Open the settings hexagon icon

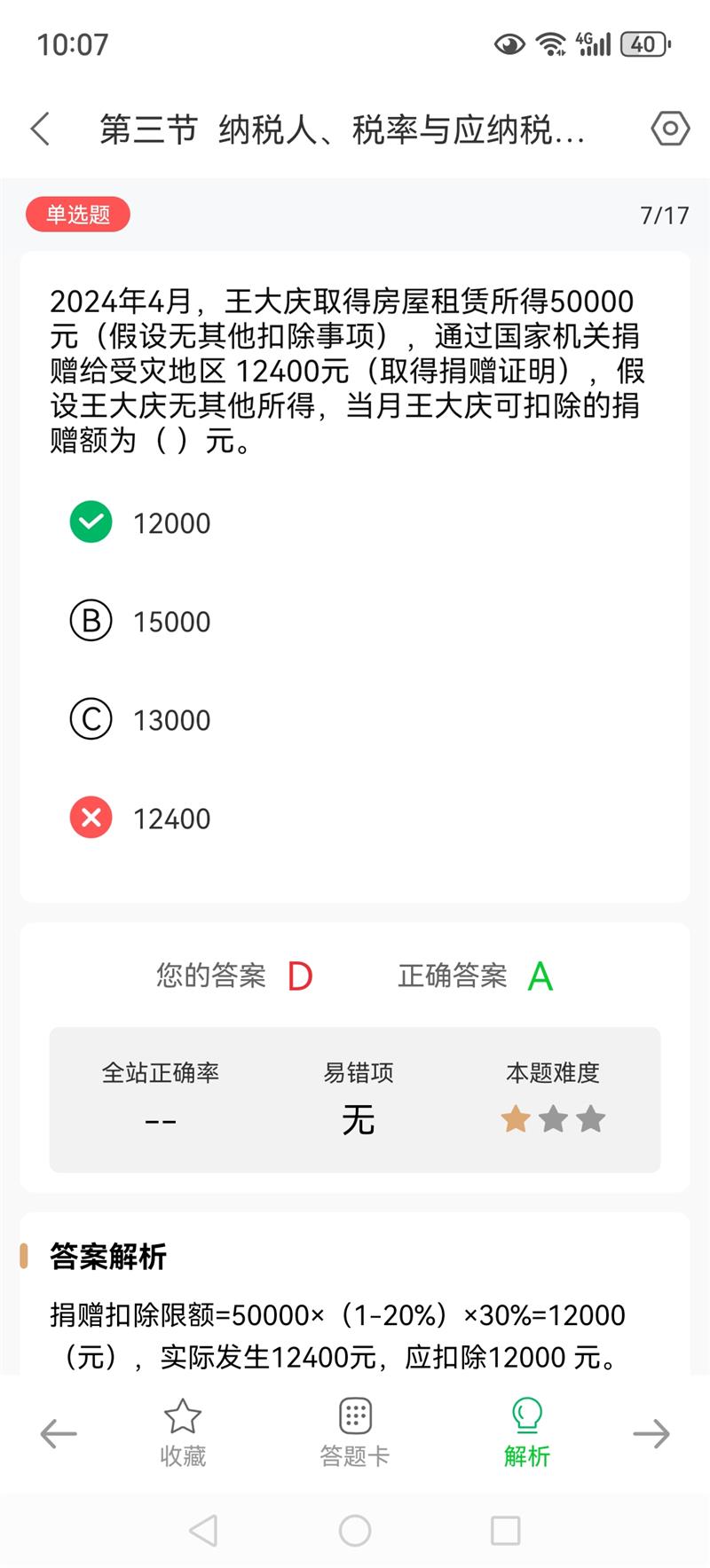670,129
